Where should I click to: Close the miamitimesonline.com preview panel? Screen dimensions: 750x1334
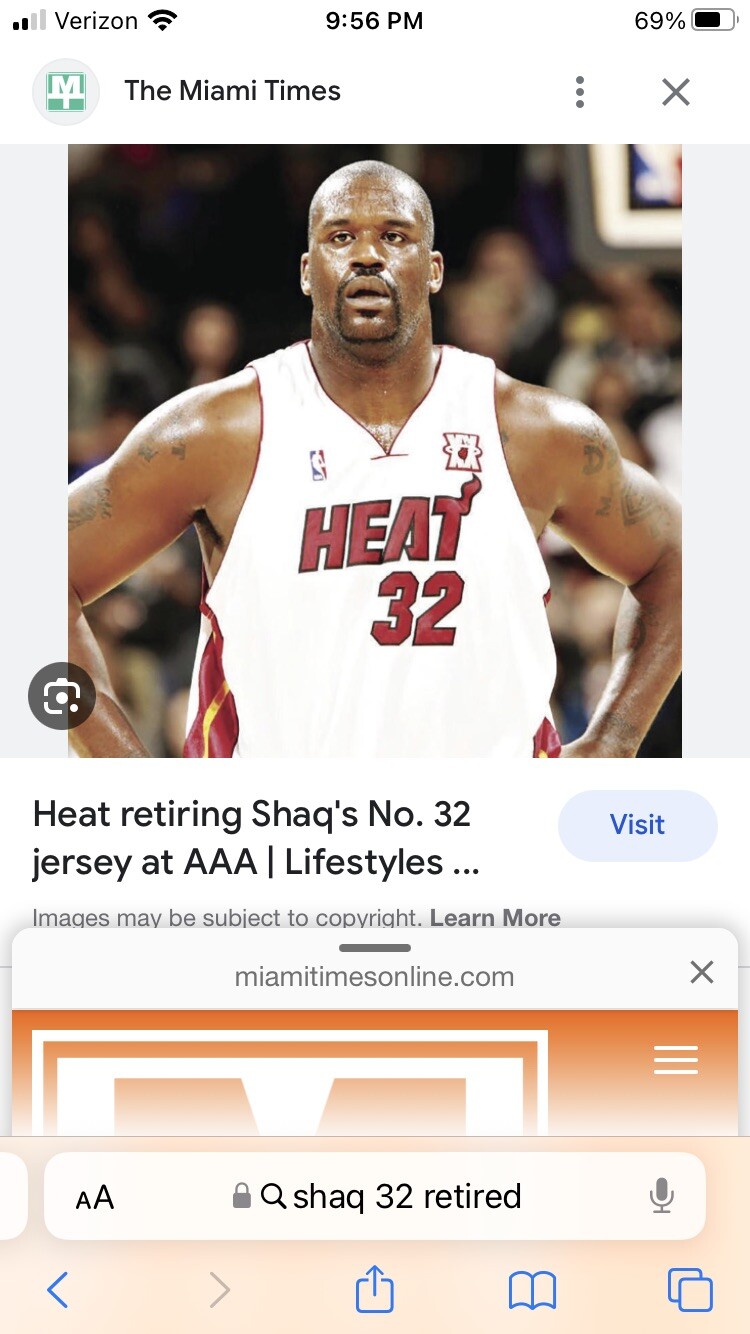(702, 972)
